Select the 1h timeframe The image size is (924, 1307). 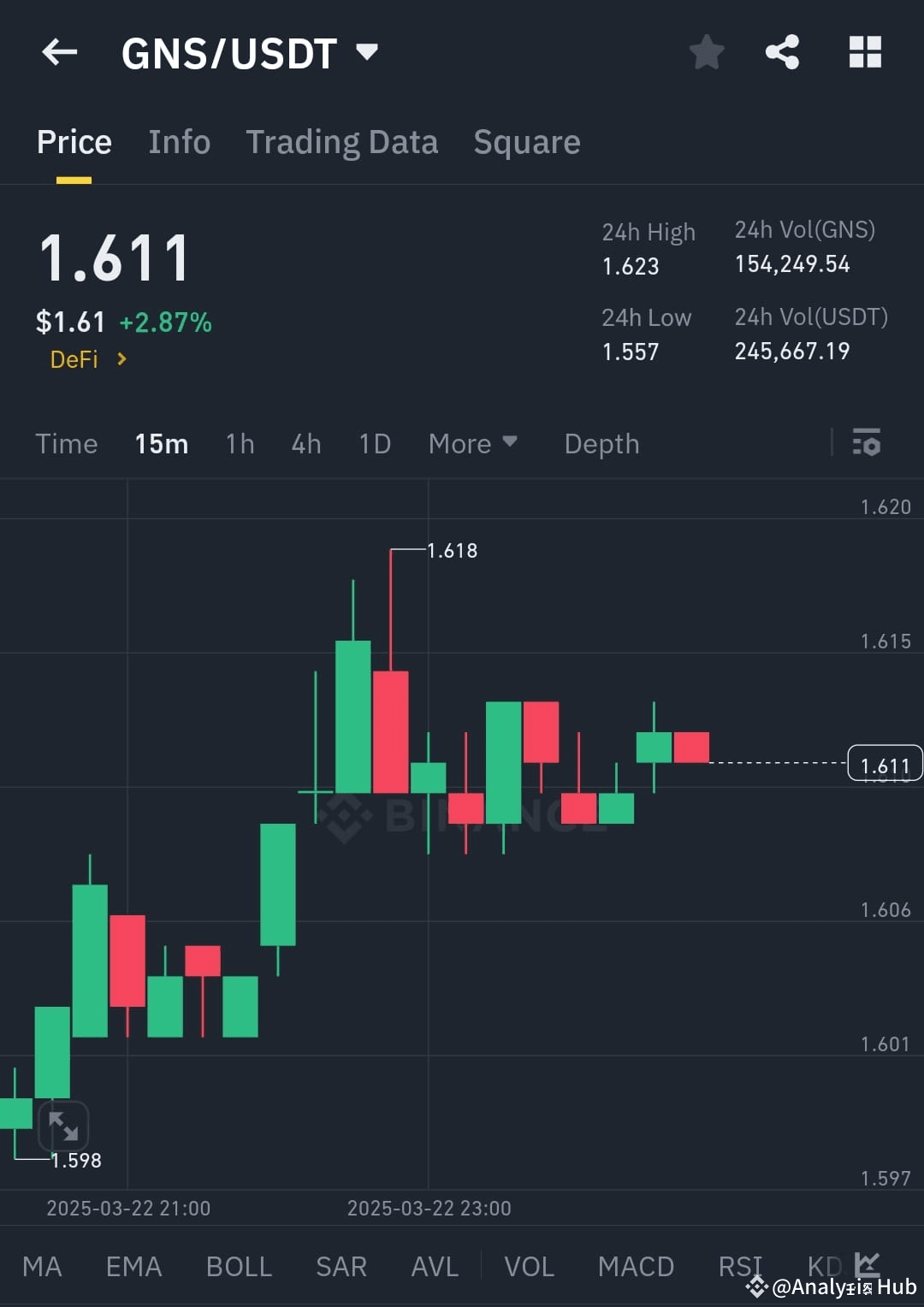[x=240, y=444]
